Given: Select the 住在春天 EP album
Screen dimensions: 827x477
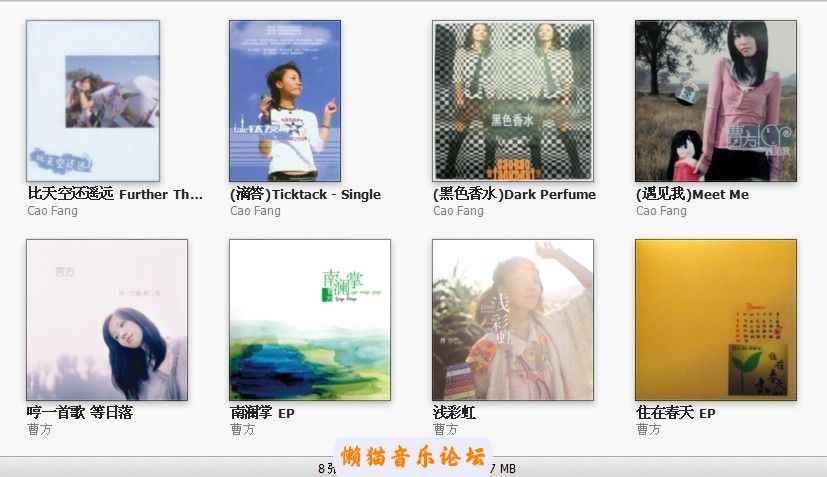Looking at the screenshot, I should point(716,320).
